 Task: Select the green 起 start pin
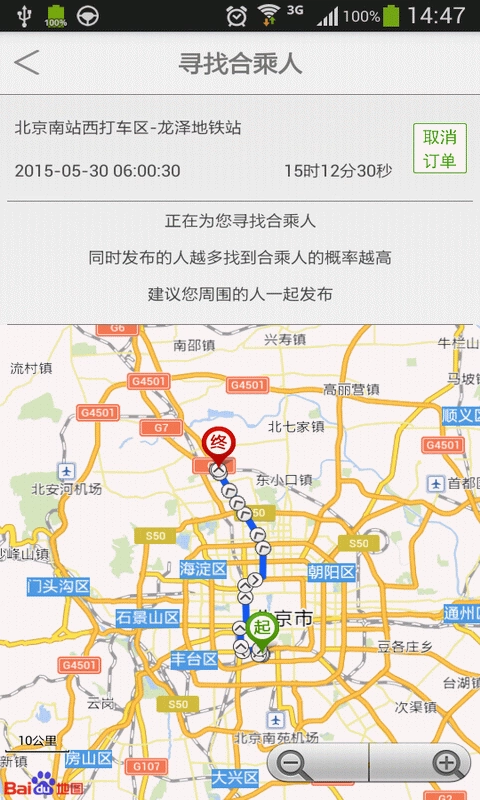click(262, 631)
